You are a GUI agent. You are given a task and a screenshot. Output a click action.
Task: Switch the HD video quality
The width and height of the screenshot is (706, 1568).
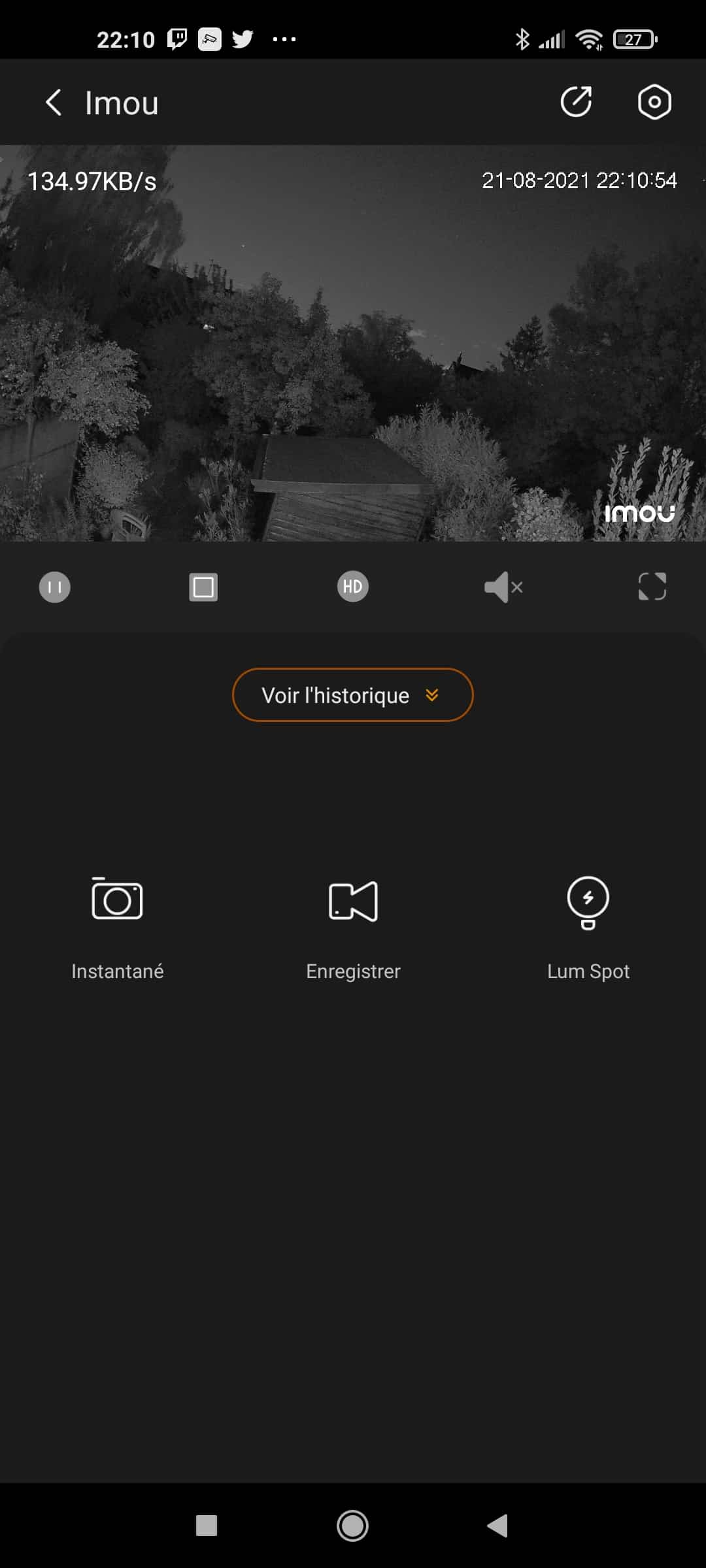pos(353,586)
